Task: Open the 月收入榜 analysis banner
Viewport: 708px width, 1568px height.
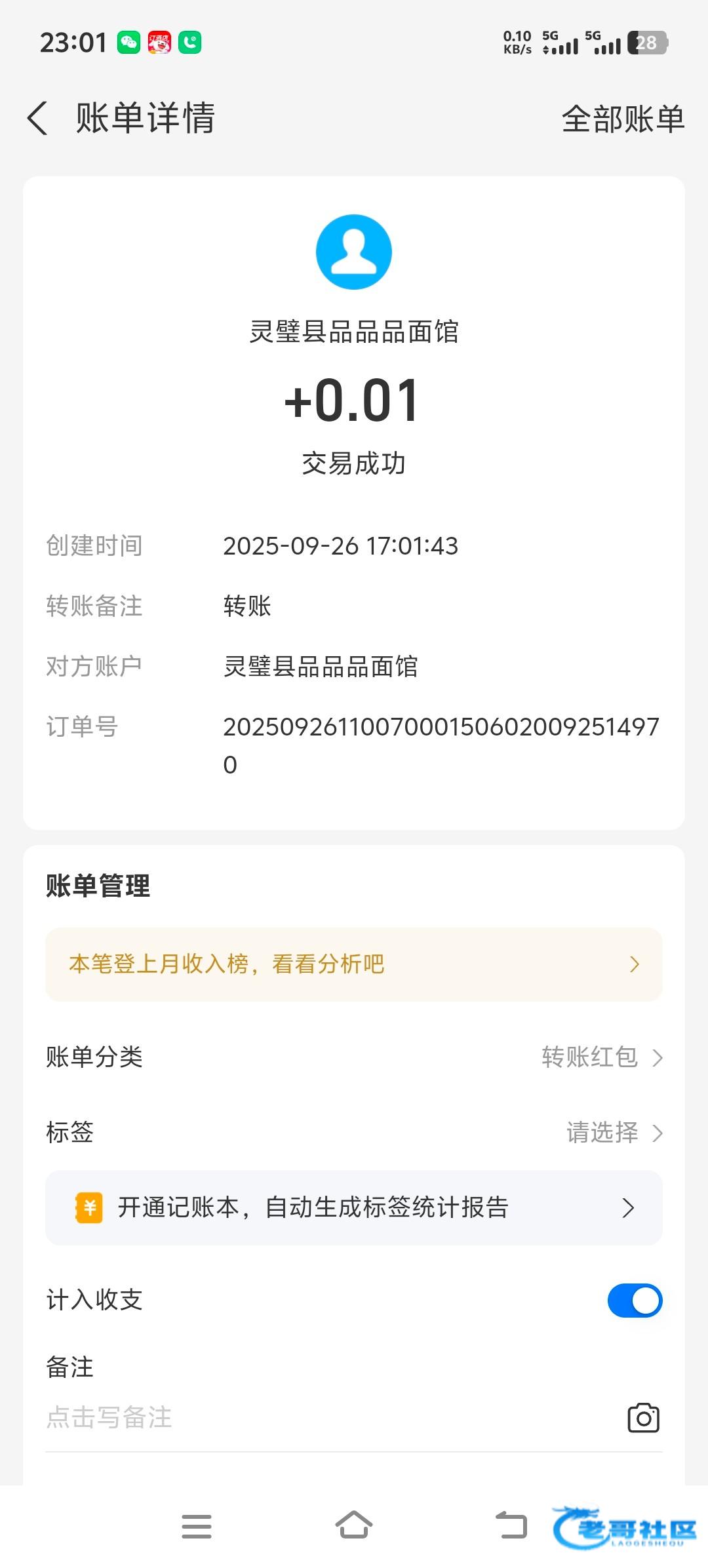Action: (x=354, y=964)
